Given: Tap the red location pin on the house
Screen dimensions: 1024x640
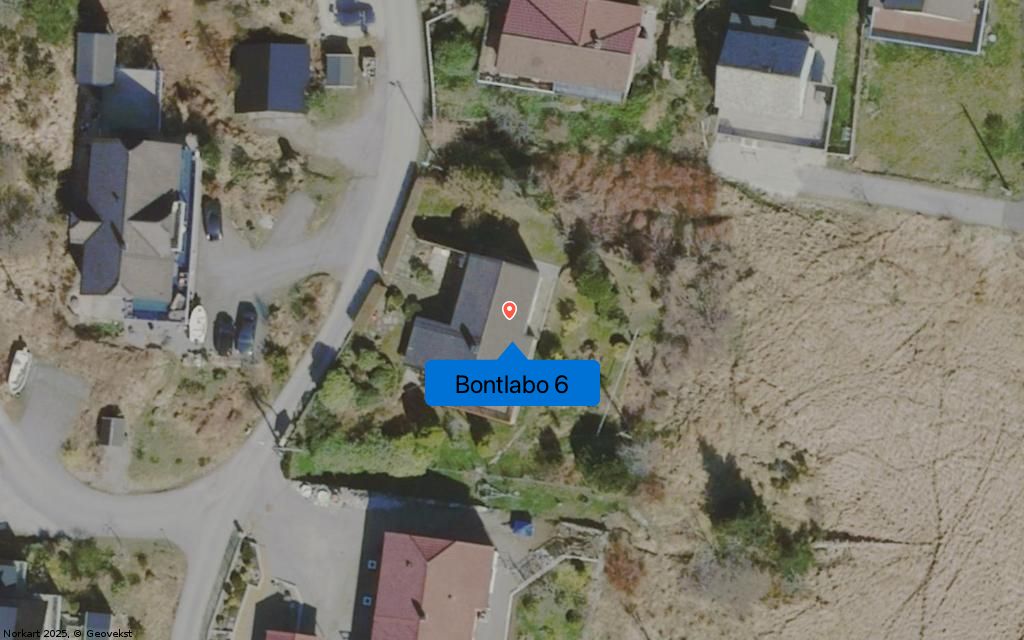Looking at the screenshot, I should click(x=509, y=310).
